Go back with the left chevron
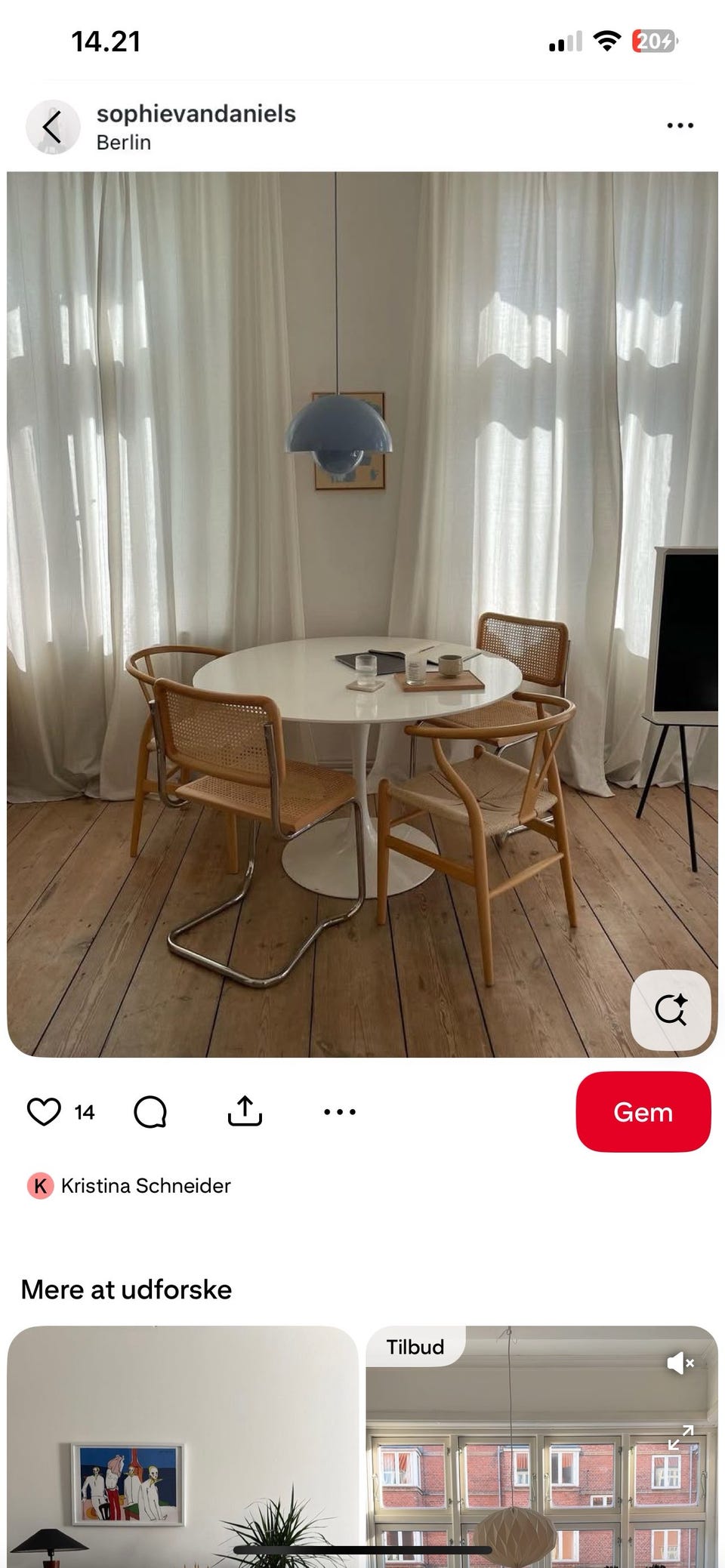Image resolution: width=725 pixels, height=1568 pixels. 53,127
